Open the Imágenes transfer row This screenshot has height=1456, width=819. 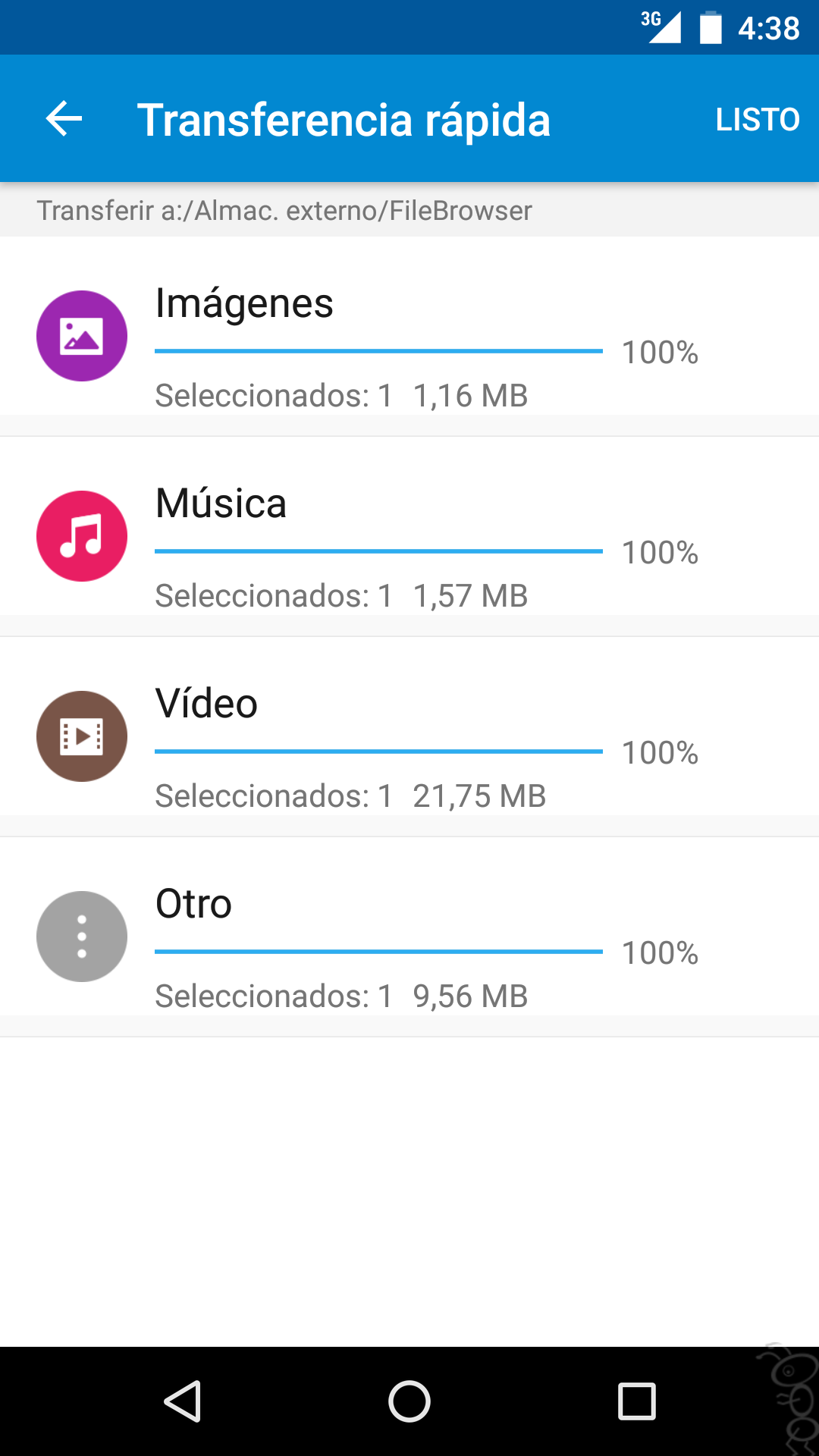(409, 336)
